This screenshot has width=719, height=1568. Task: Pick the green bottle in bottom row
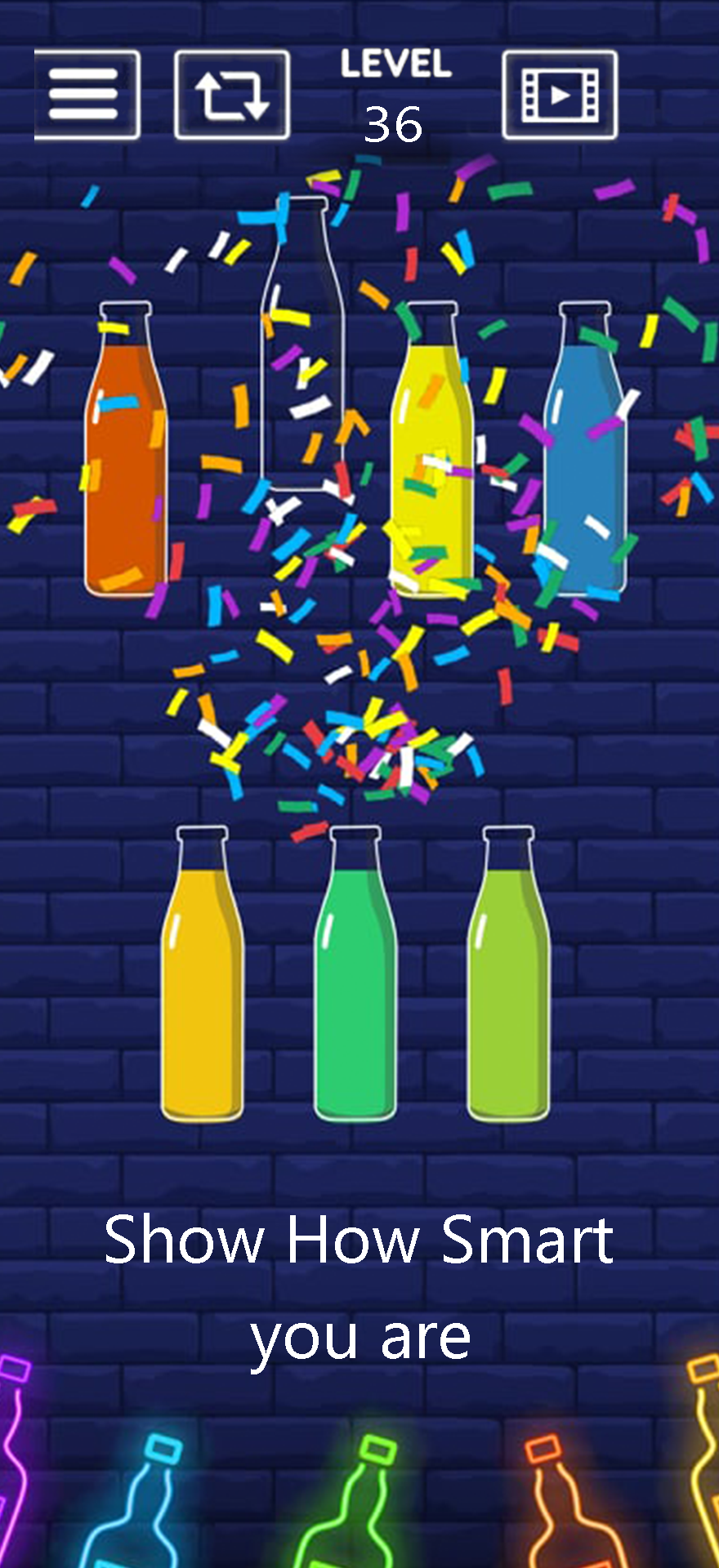click(357, 980)
